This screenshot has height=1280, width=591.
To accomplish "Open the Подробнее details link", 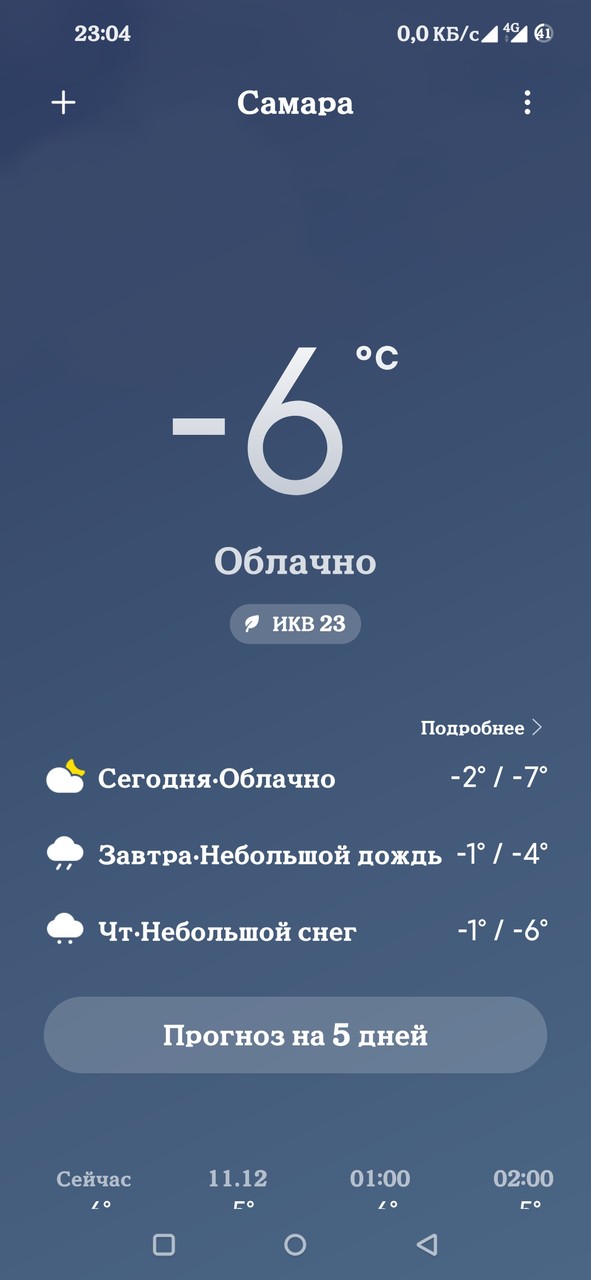I will [481, 728].
